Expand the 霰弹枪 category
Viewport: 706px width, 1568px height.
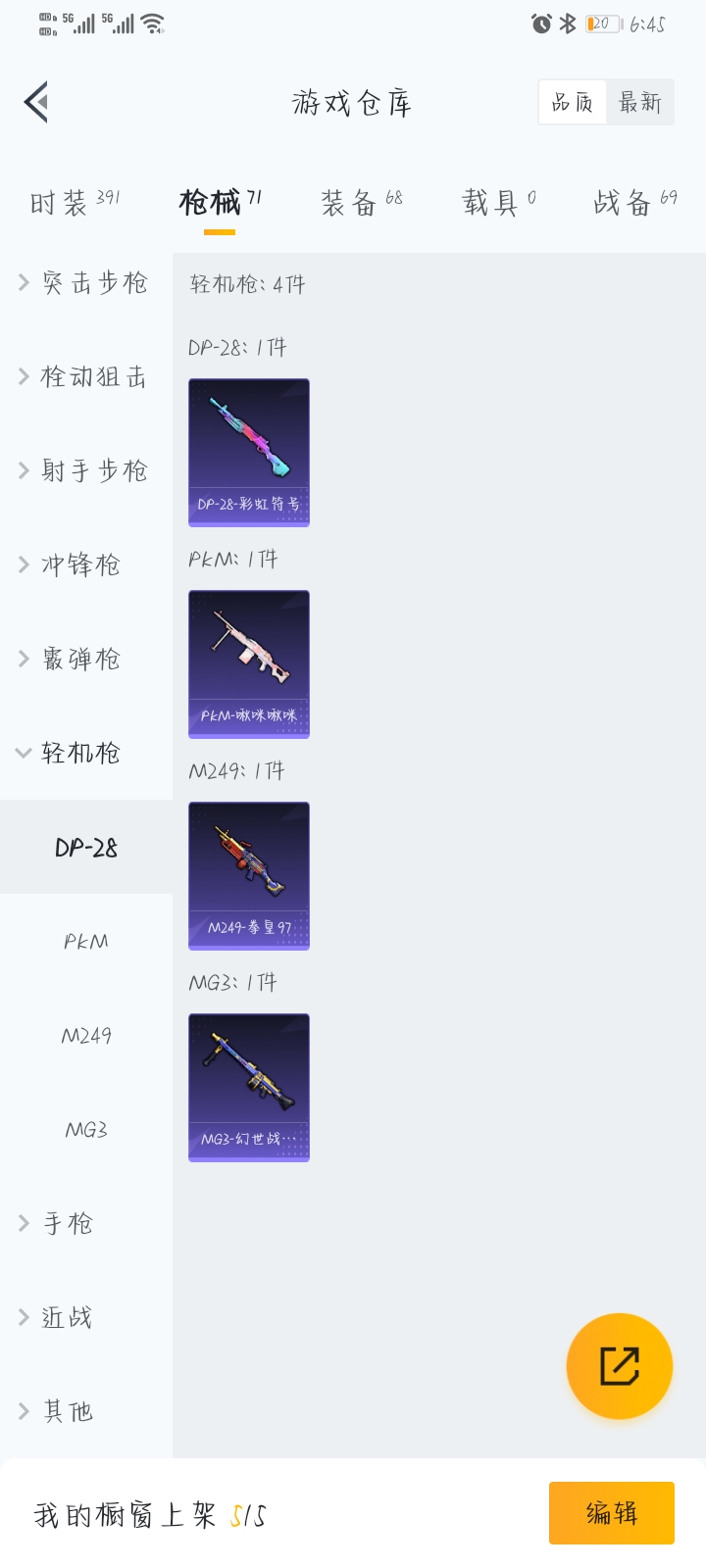pos(86,660)
